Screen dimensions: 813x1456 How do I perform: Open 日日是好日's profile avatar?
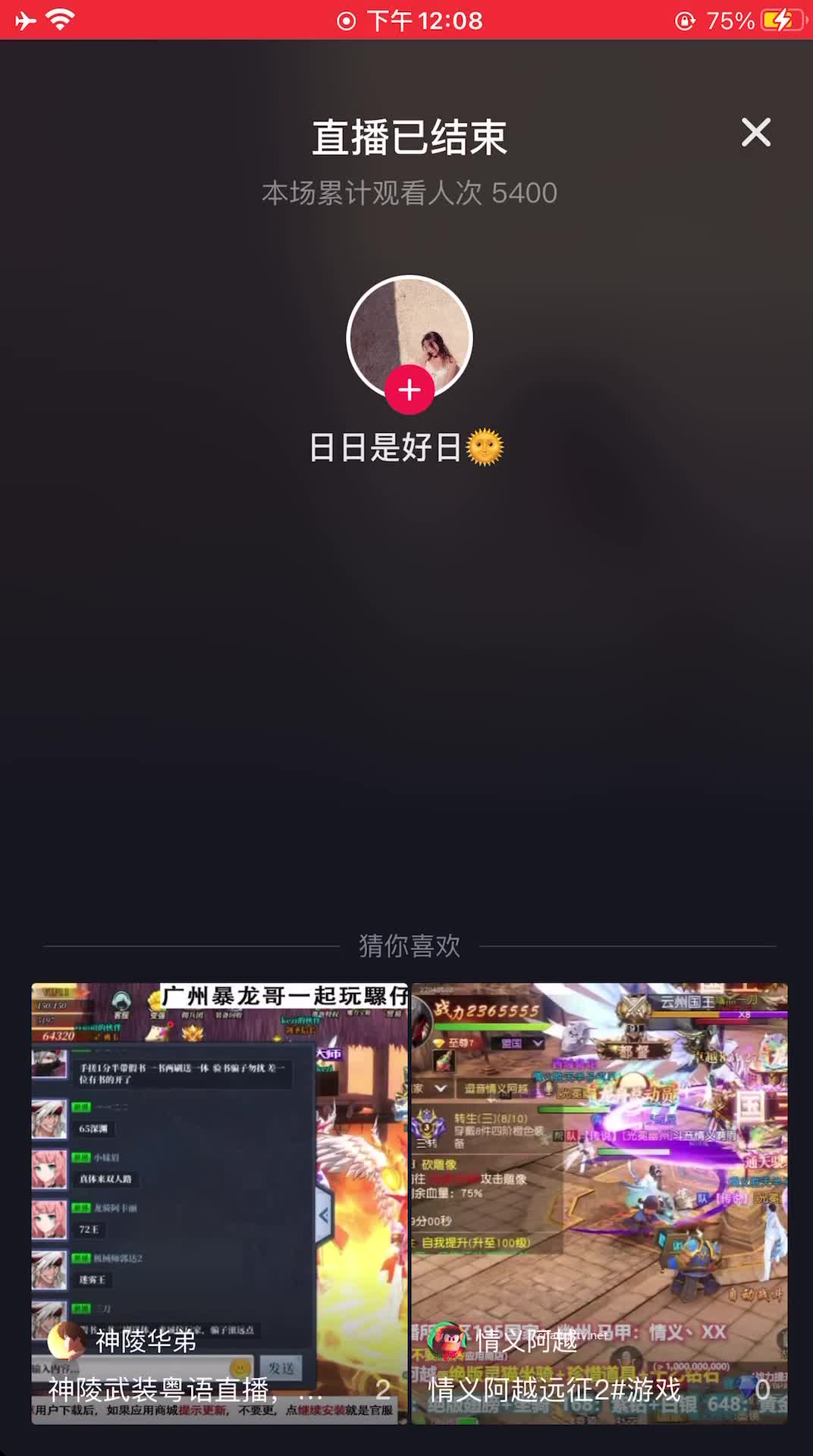tap(410, 330)
